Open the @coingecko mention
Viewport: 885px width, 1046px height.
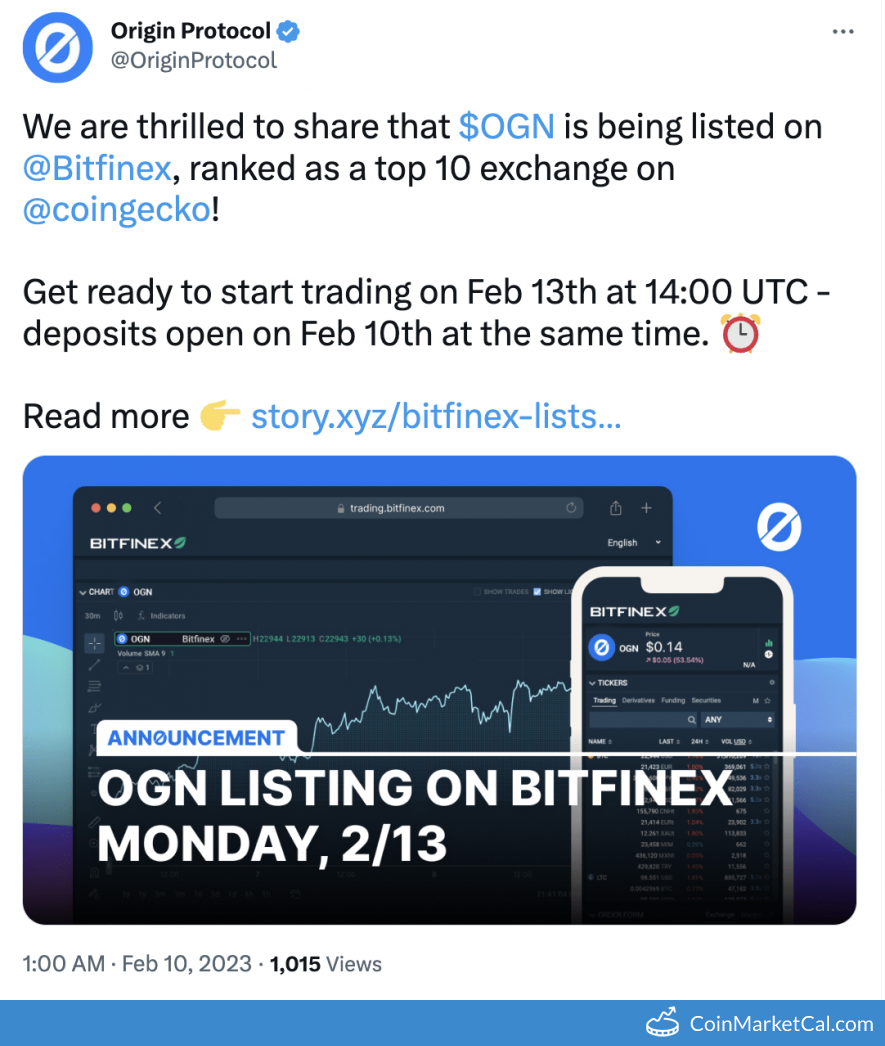pos(116,210)
